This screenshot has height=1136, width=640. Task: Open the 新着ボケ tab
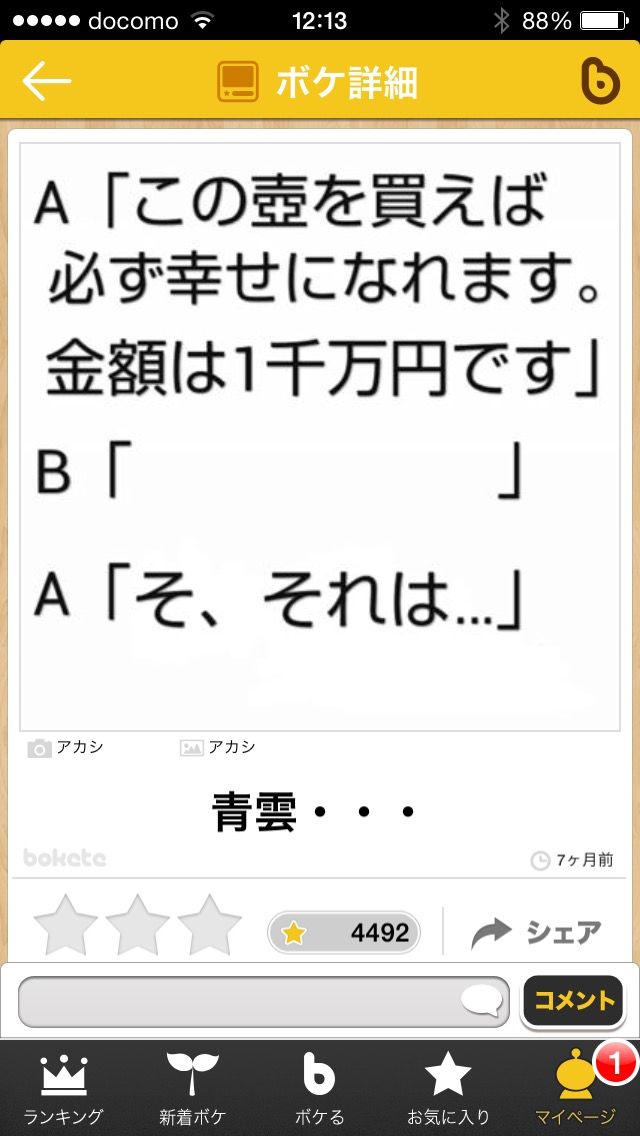point(192,1090)
